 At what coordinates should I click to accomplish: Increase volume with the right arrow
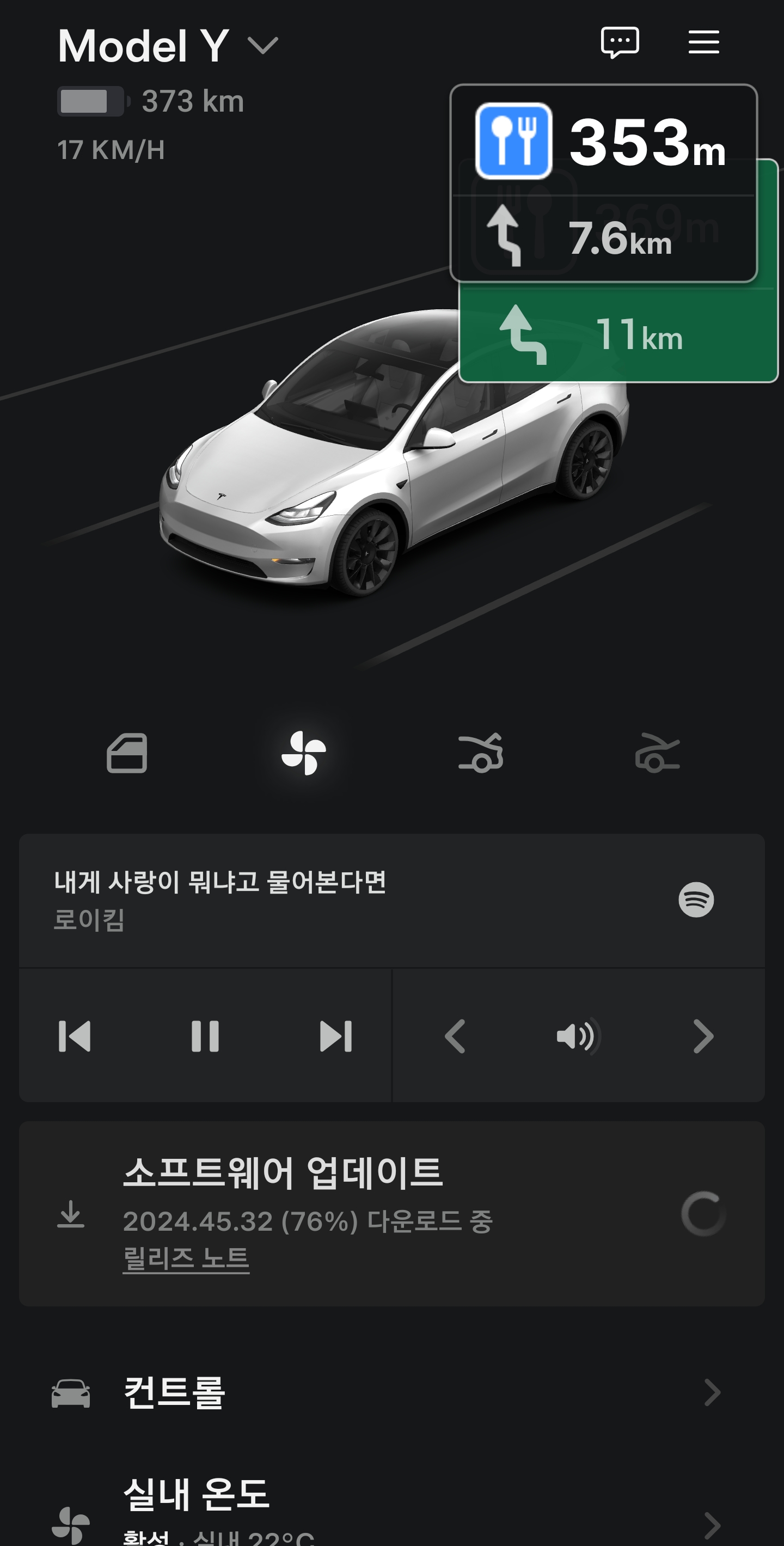(703, 1036)
